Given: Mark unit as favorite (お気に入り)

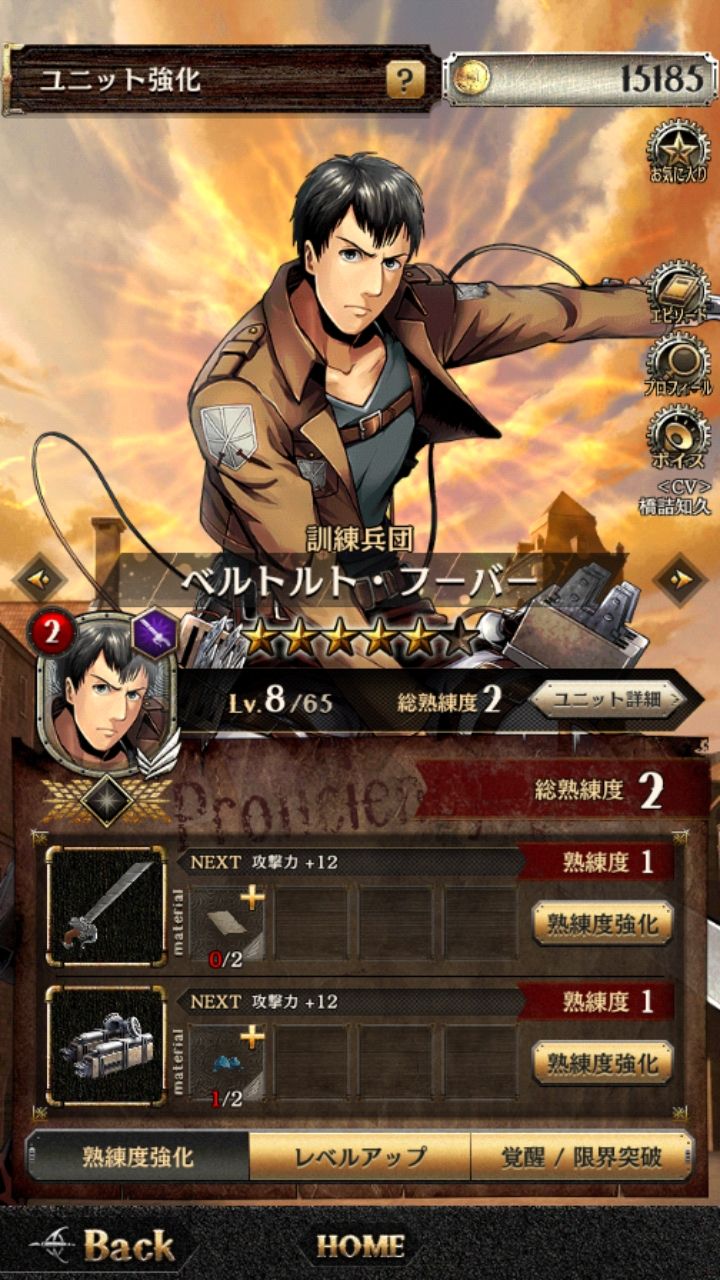Looking at the screenshot, I should pyautogui.click(x=678, y=151).
